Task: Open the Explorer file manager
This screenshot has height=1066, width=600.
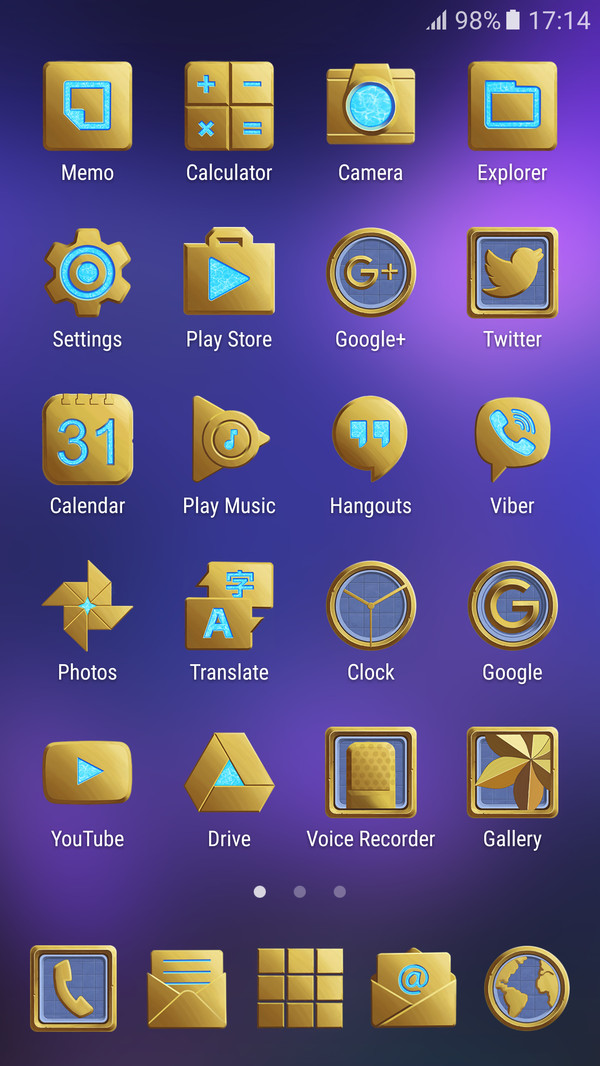Action: click(x=512, y=107)
